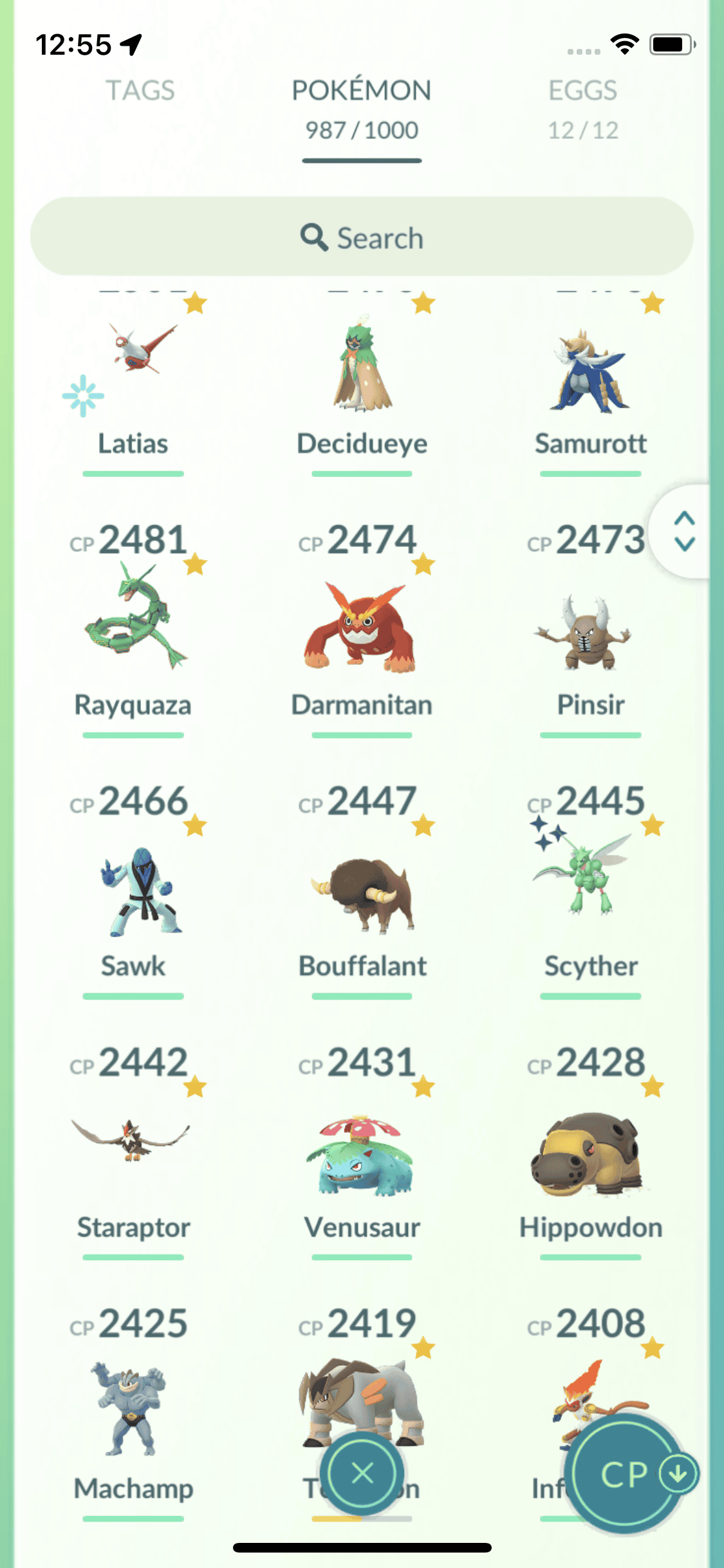Viewport: 724px width, 1568px height.
Task: View shiny Scyther with CP 2445
Action: click(x=590, y=882)
